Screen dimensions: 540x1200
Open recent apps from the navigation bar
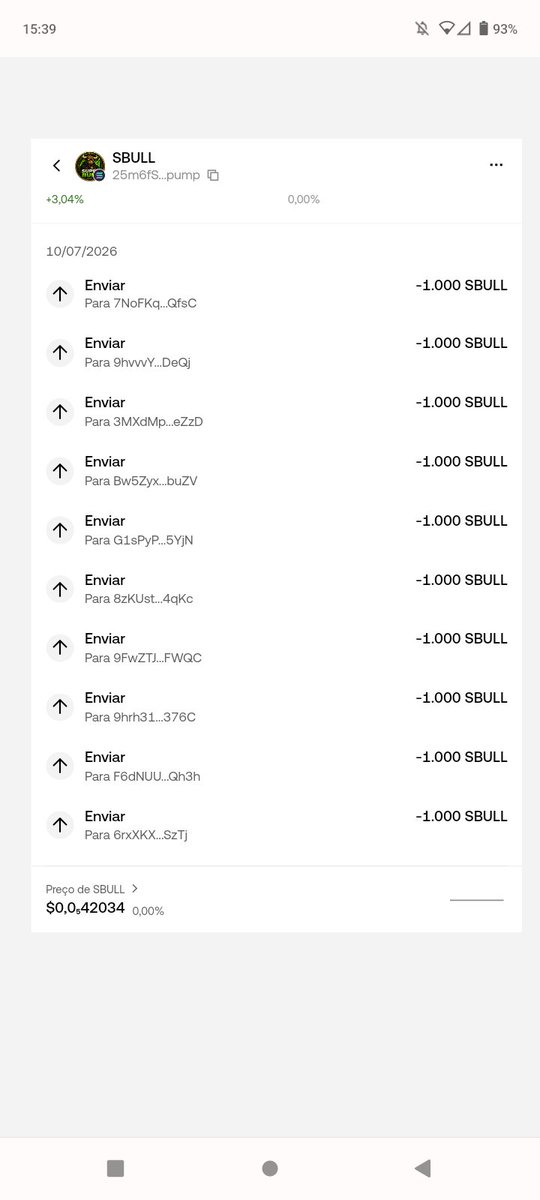(x=115, y=1168)
